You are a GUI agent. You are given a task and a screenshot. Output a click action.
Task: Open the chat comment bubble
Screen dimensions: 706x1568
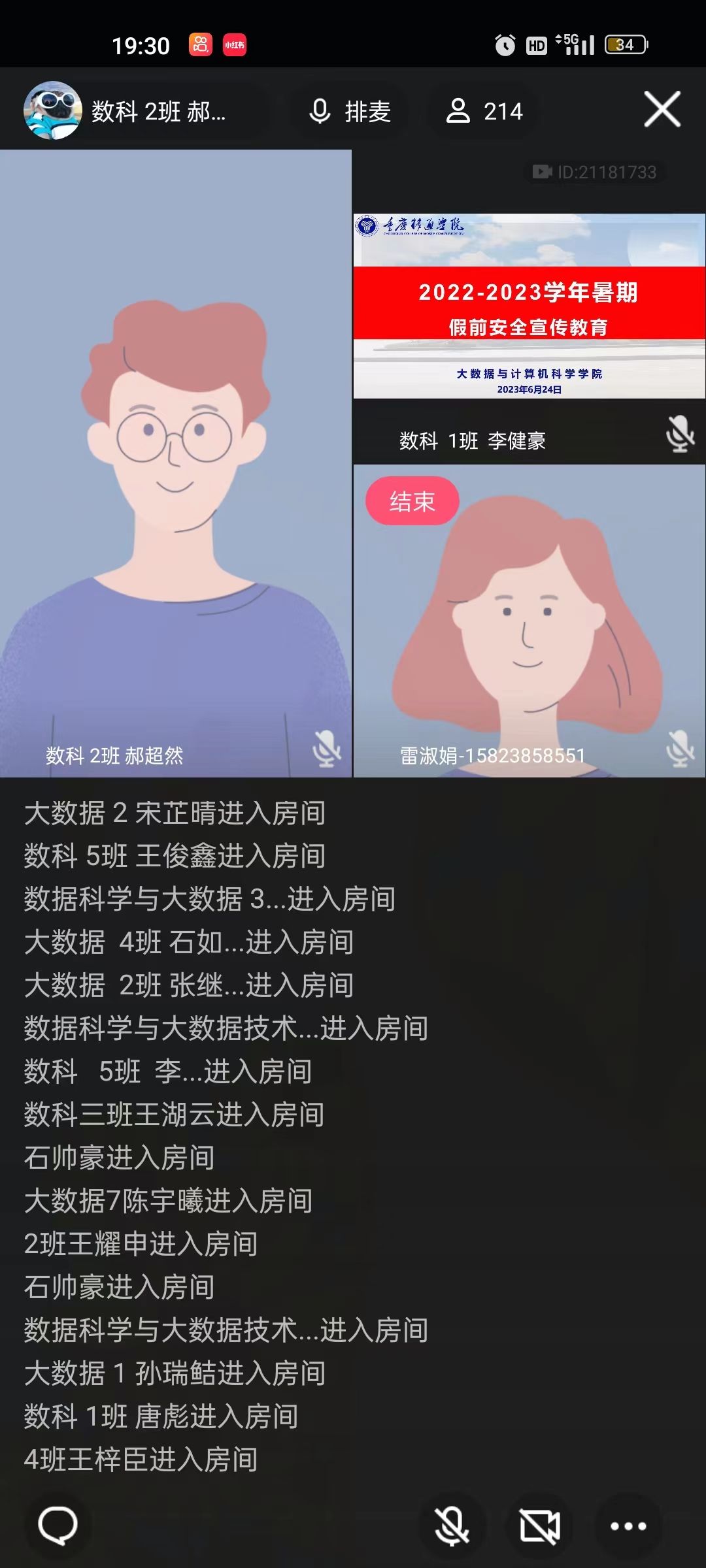(x=58, y=1526)
